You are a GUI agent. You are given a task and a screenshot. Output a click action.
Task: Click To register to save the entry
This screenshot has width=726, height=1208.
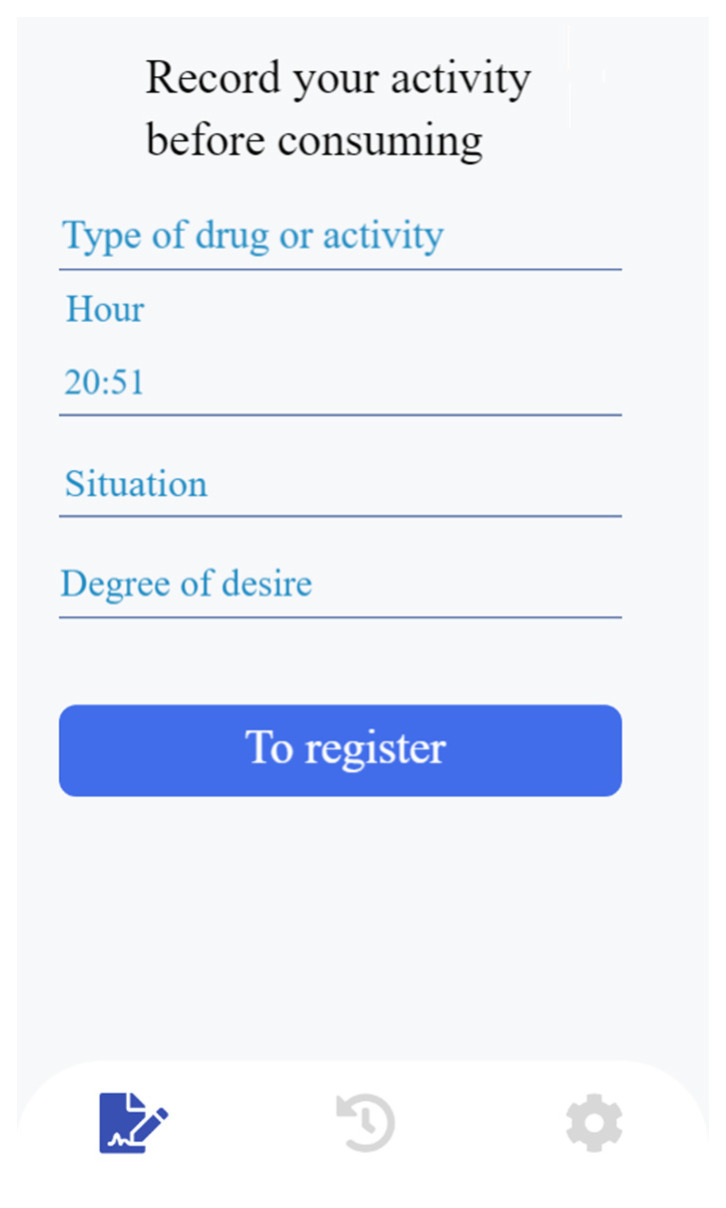click(x=342, y=750)
